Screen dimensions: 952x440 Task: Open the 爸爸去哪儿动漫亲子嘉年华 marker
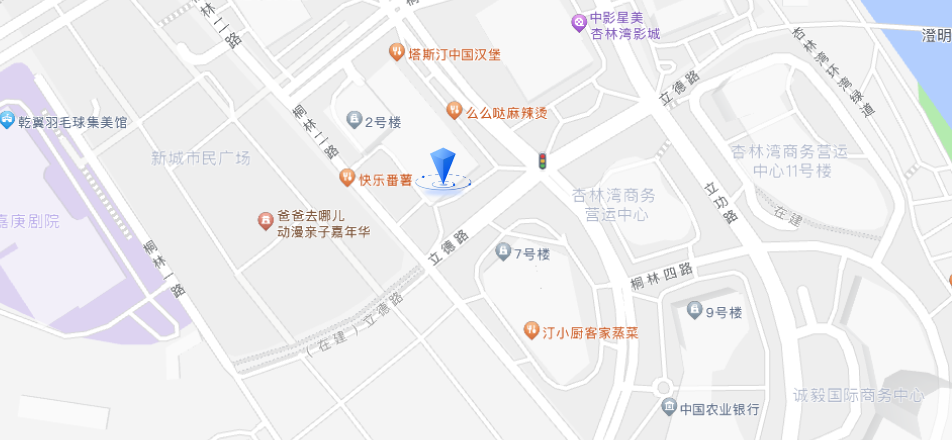click(265, 219)
